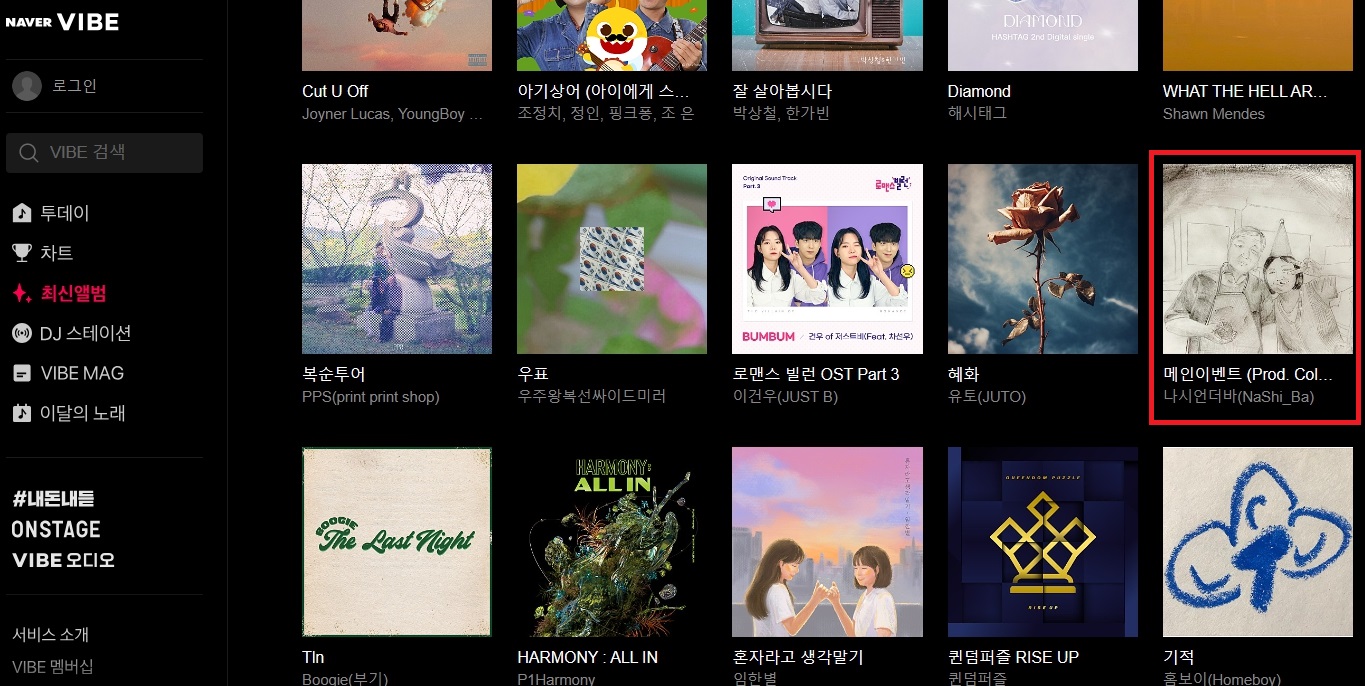The height and width of the screenshot is (686, 1365).
Task: Open 퀸덤퍼즐 RISE UP album
Action: 1042,541
